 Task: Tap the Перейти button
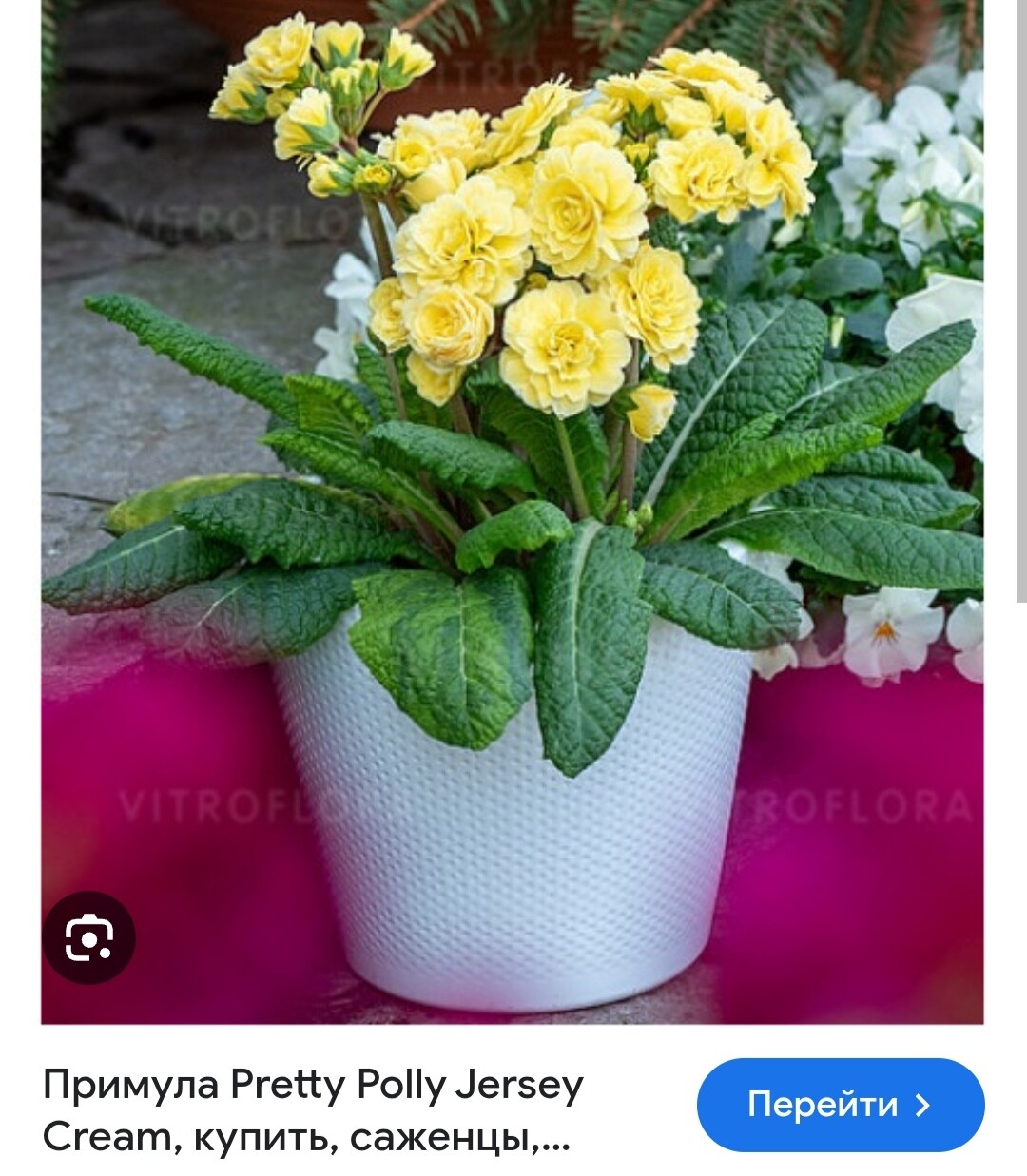point(840,1104)
